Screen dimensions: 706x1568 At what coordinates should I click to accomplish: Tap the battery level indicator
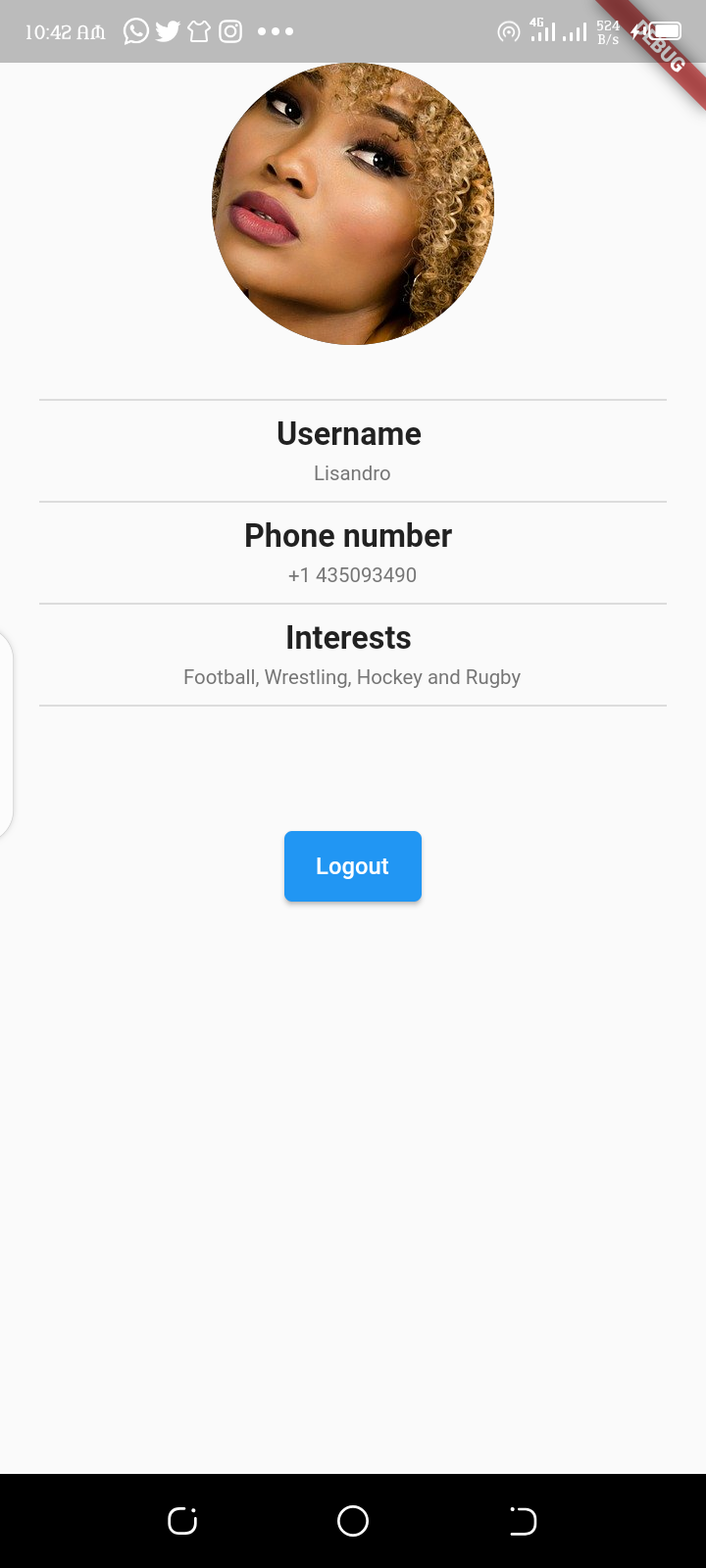[x=664, y=30]
